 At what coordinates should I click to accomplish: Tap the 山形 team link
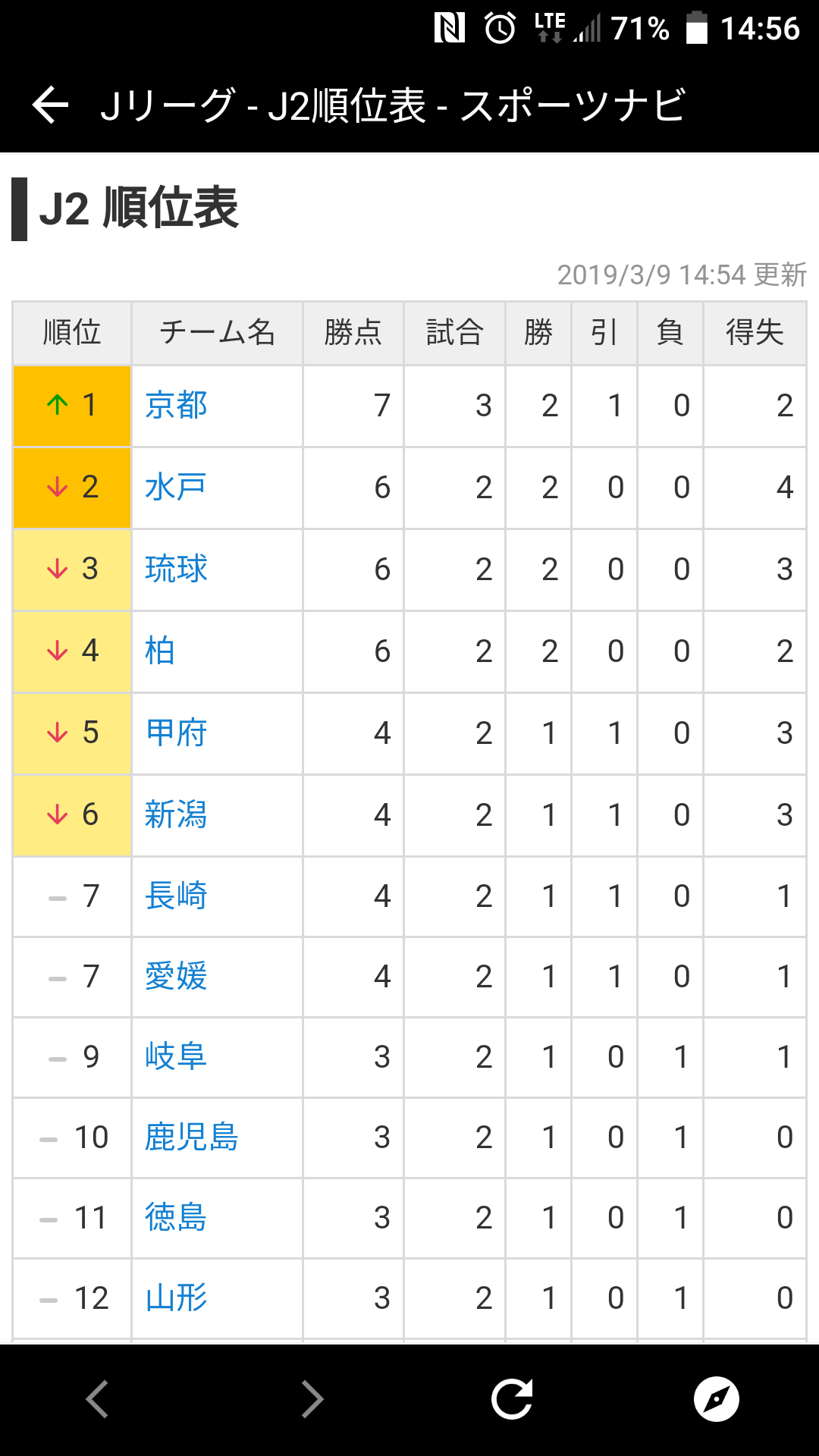[176, 1298]
